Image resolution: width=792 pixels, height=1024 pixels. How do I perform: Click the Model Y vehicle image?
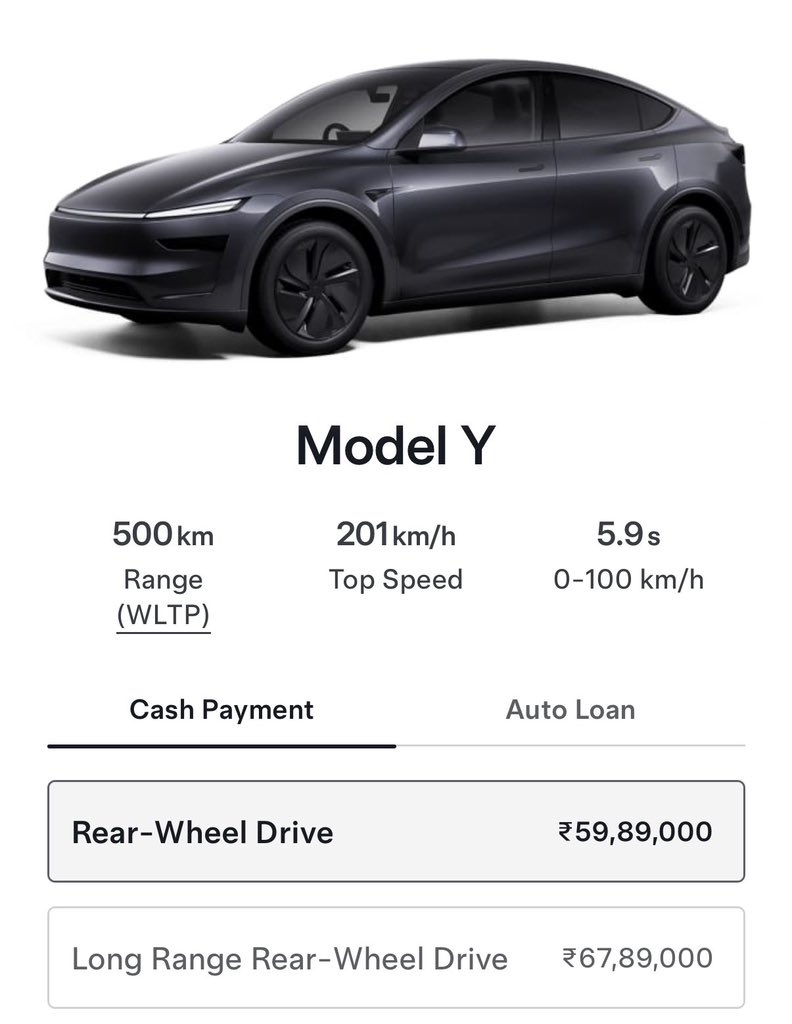tap(396, 200)
